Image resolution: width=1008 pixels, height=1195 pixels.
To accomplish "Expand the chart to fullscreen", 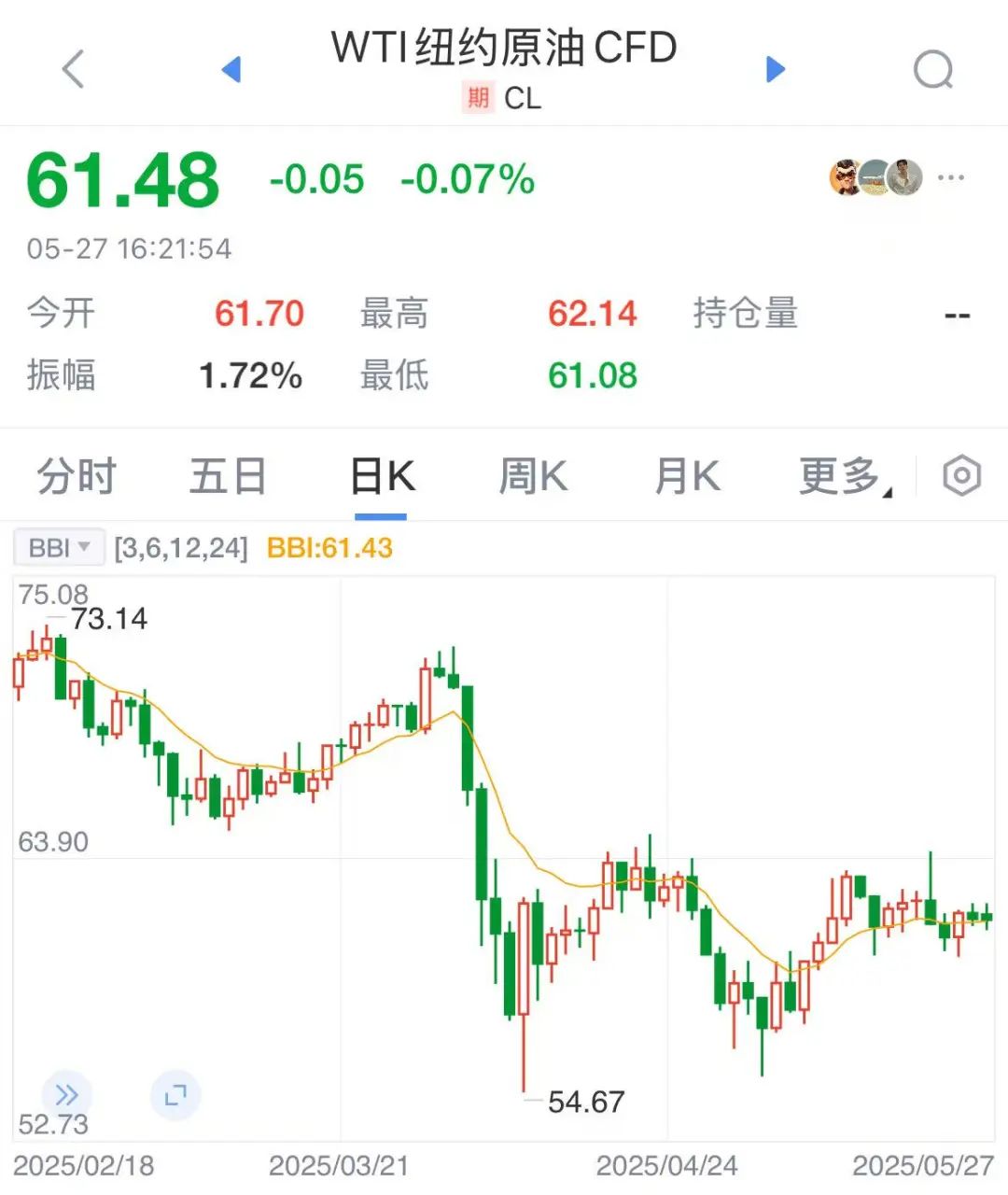I will click(x=175, y=1095).
